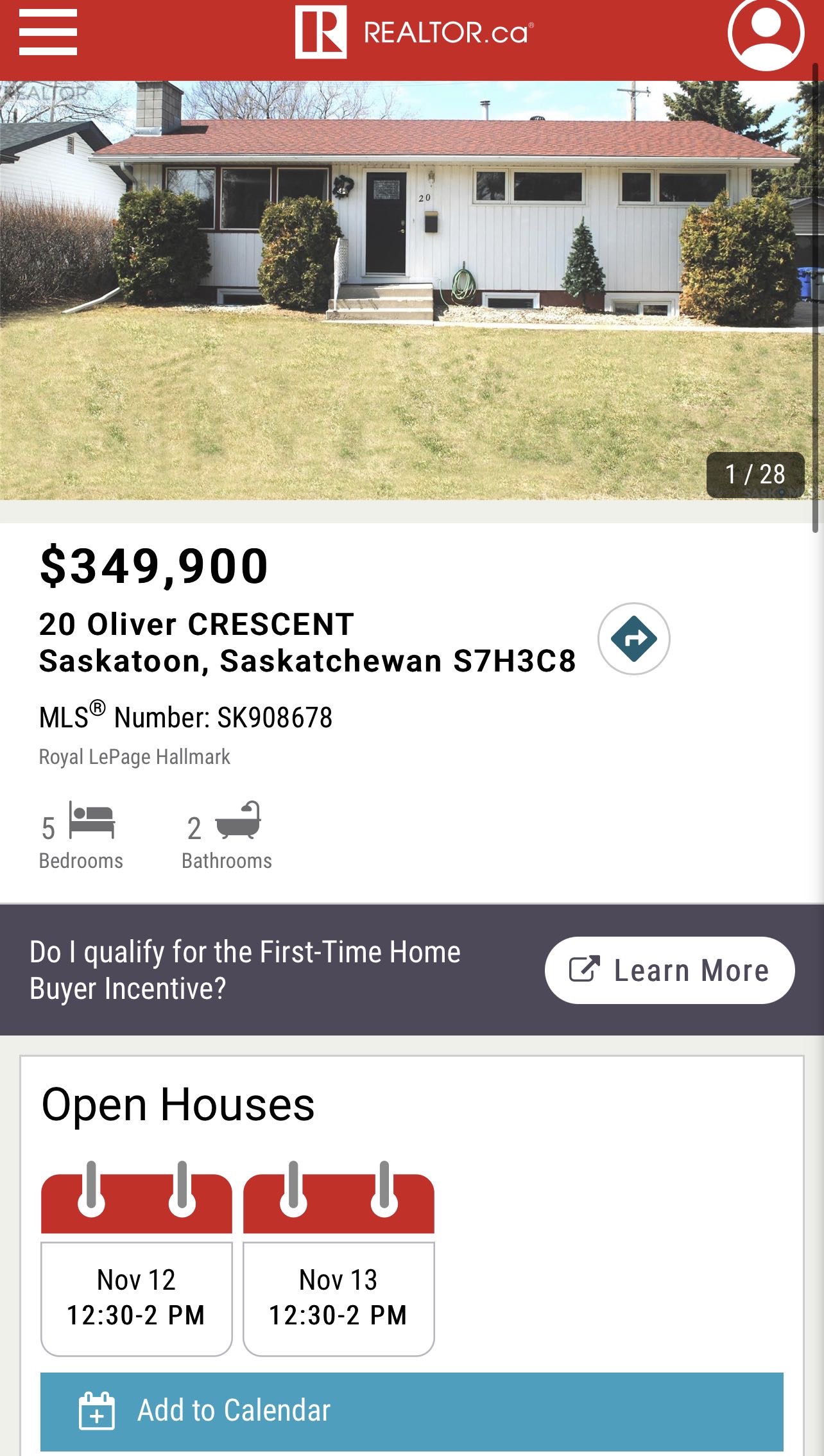Click the 1 / 28 photo counter
Viewport: 824px width, 1456px height.
click(755, 475)
